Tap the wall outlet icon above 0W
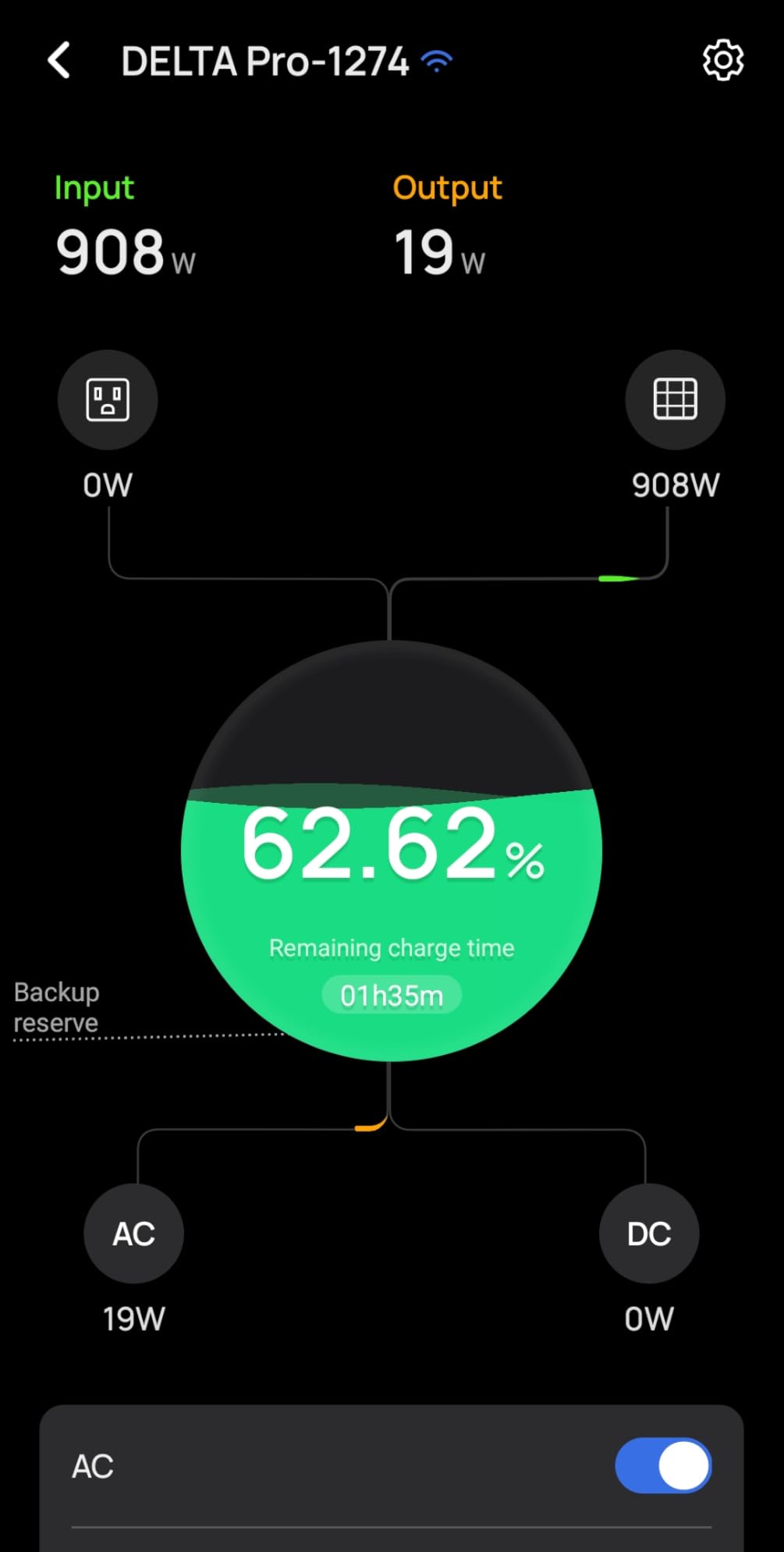 pos(108,400)
